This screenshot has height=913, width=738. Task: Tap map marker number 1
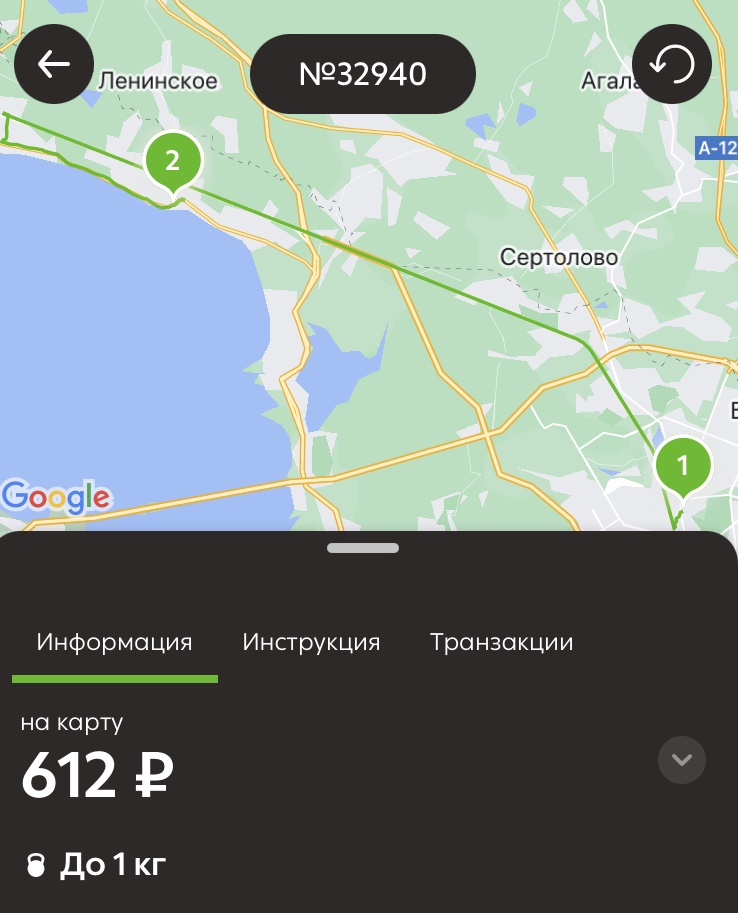[683, 466]
